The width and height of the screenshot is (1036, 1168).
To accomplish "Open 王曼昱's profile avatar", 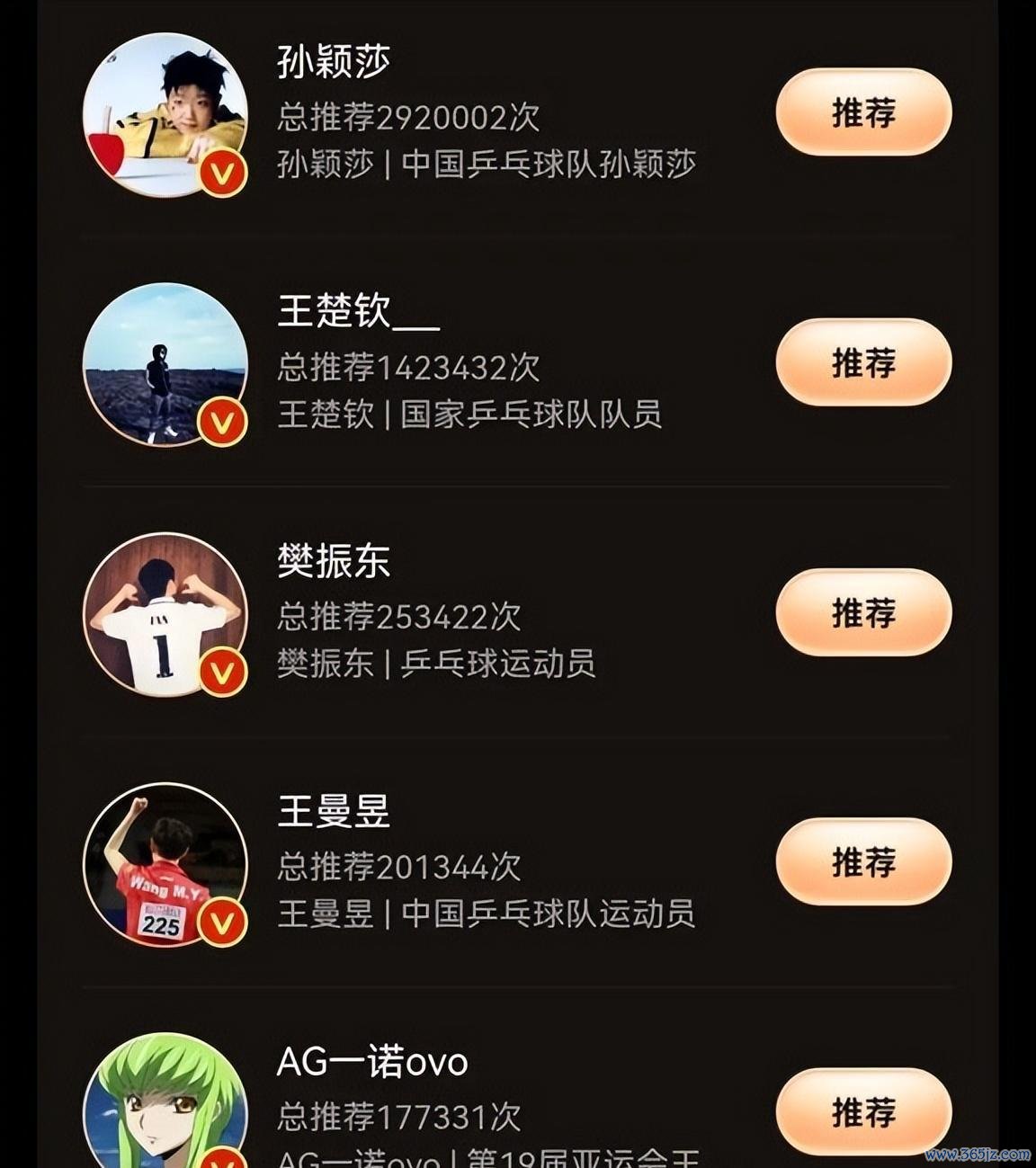I will [165, 864].
